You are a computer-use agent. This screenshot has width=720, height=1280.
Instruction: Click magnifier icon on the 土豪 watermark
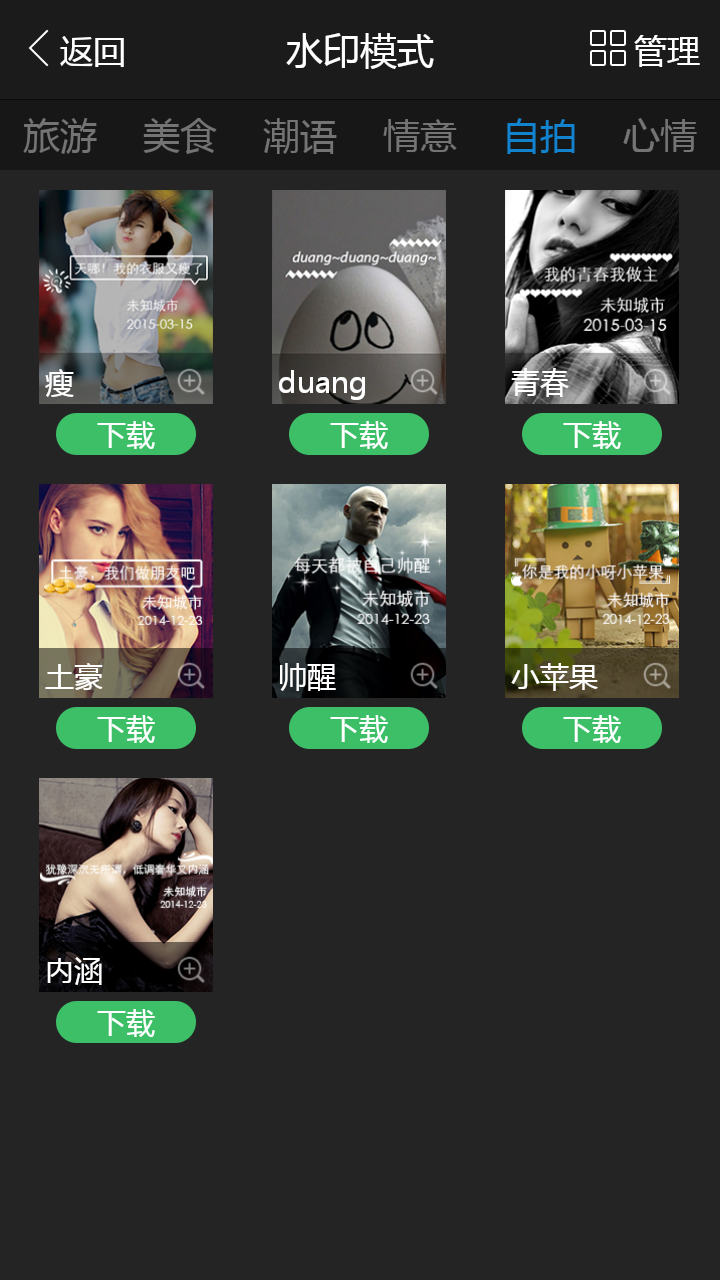[x=192, y=677]
